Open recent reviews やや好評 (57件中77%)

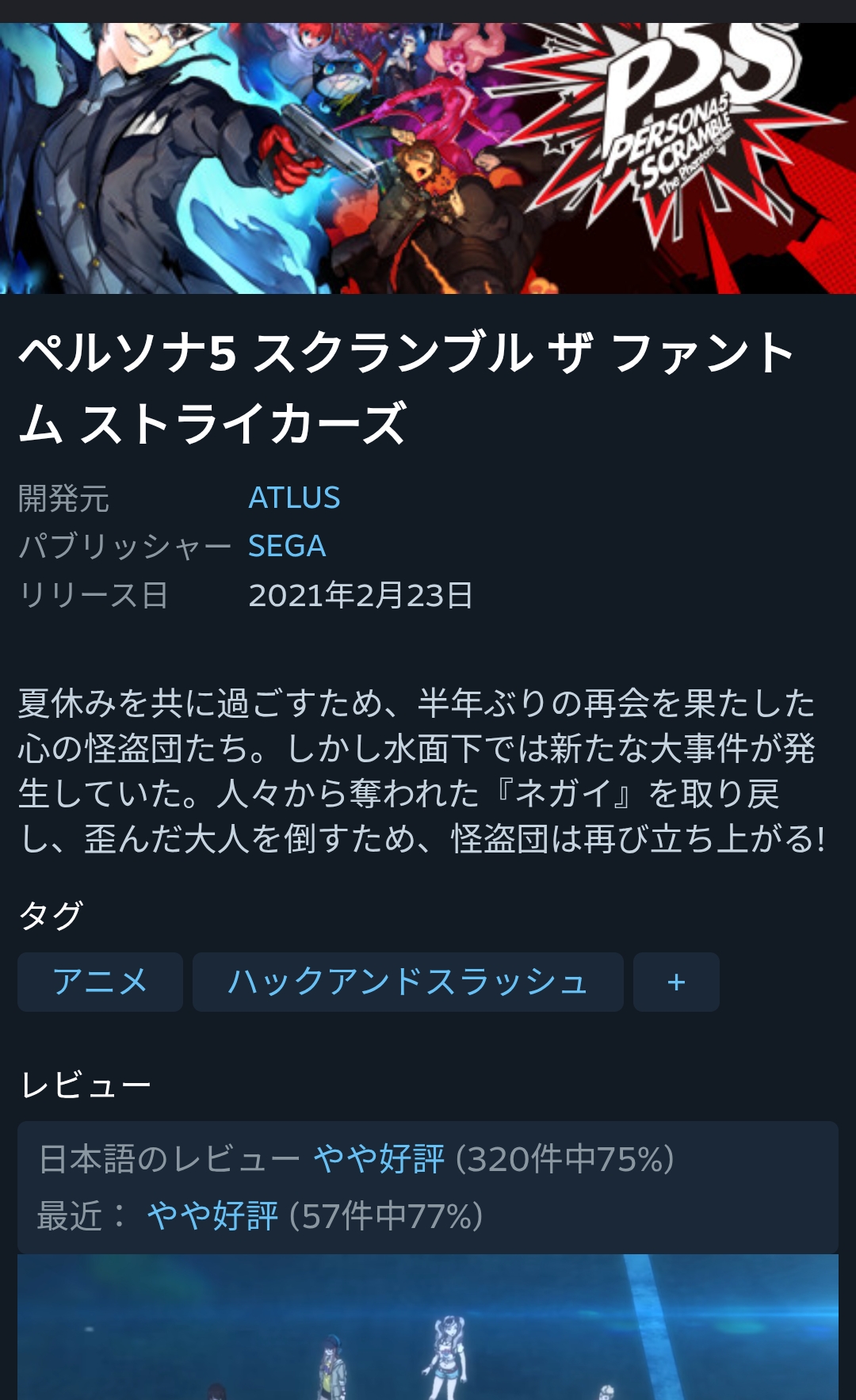click(x=212, y=1216)
